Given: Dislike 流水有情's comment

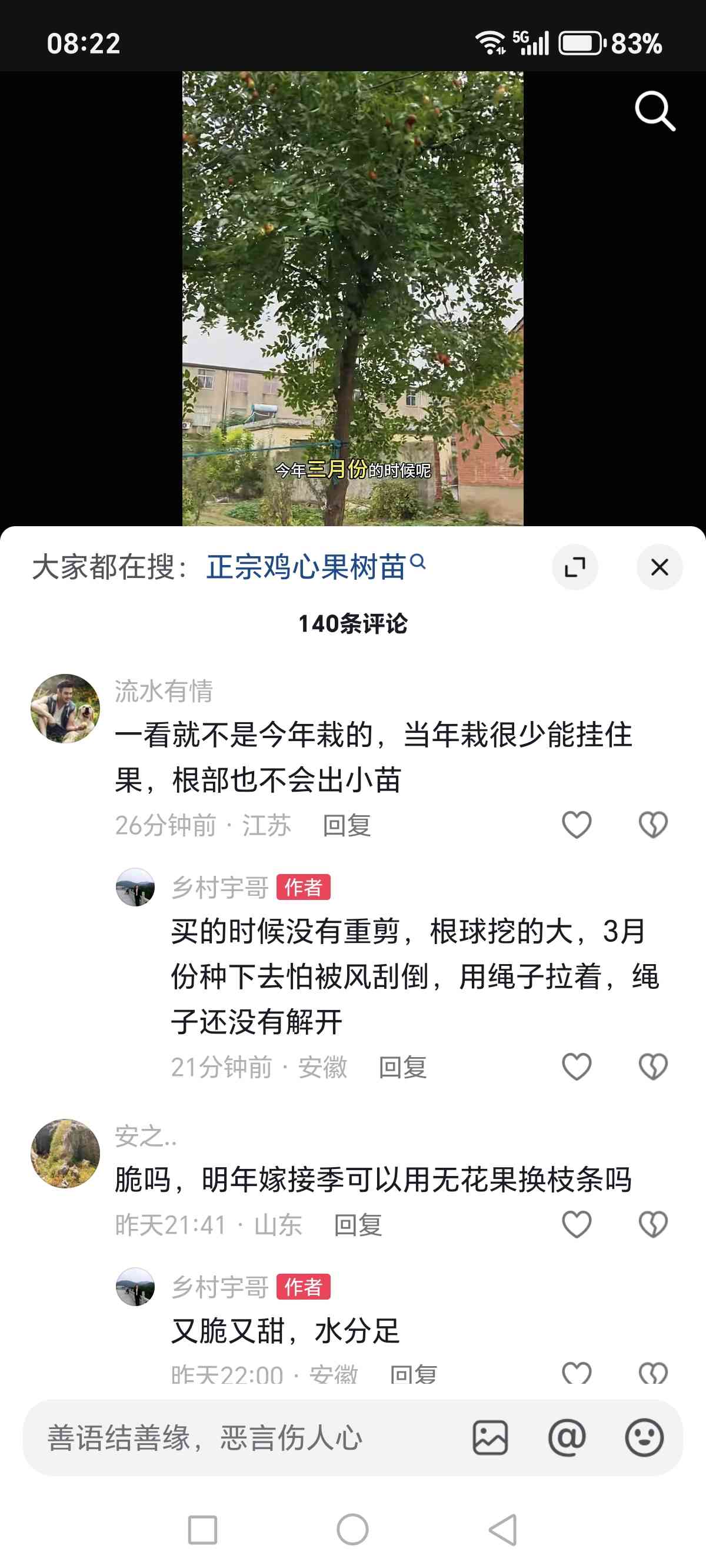Looking at the screenshot, I should point(653,825).
